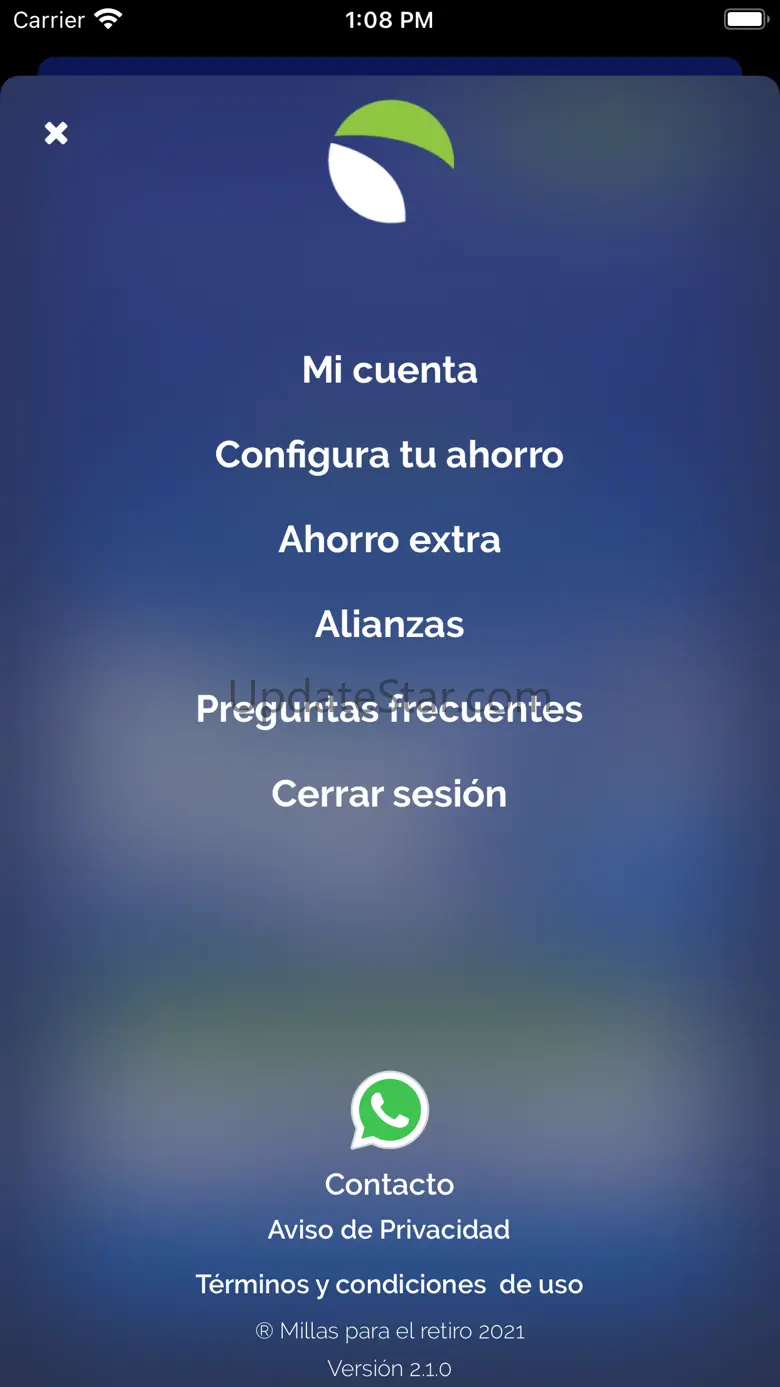Screen dimensions: 780x1387
Task: Open Mi cuenta
Action: click(390, 370)
